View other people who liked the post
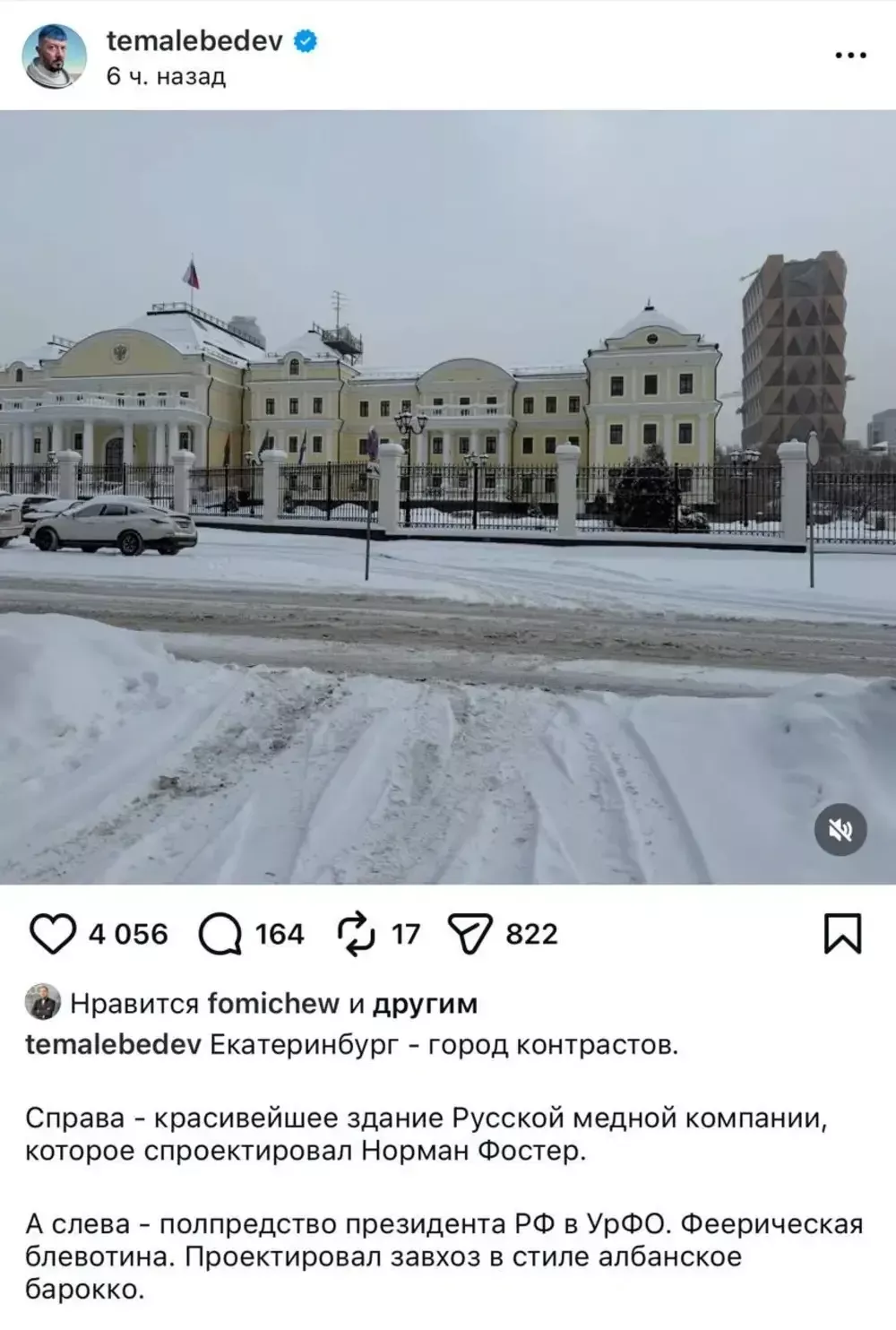896x1330 pixels. (x=424, y=1004)
